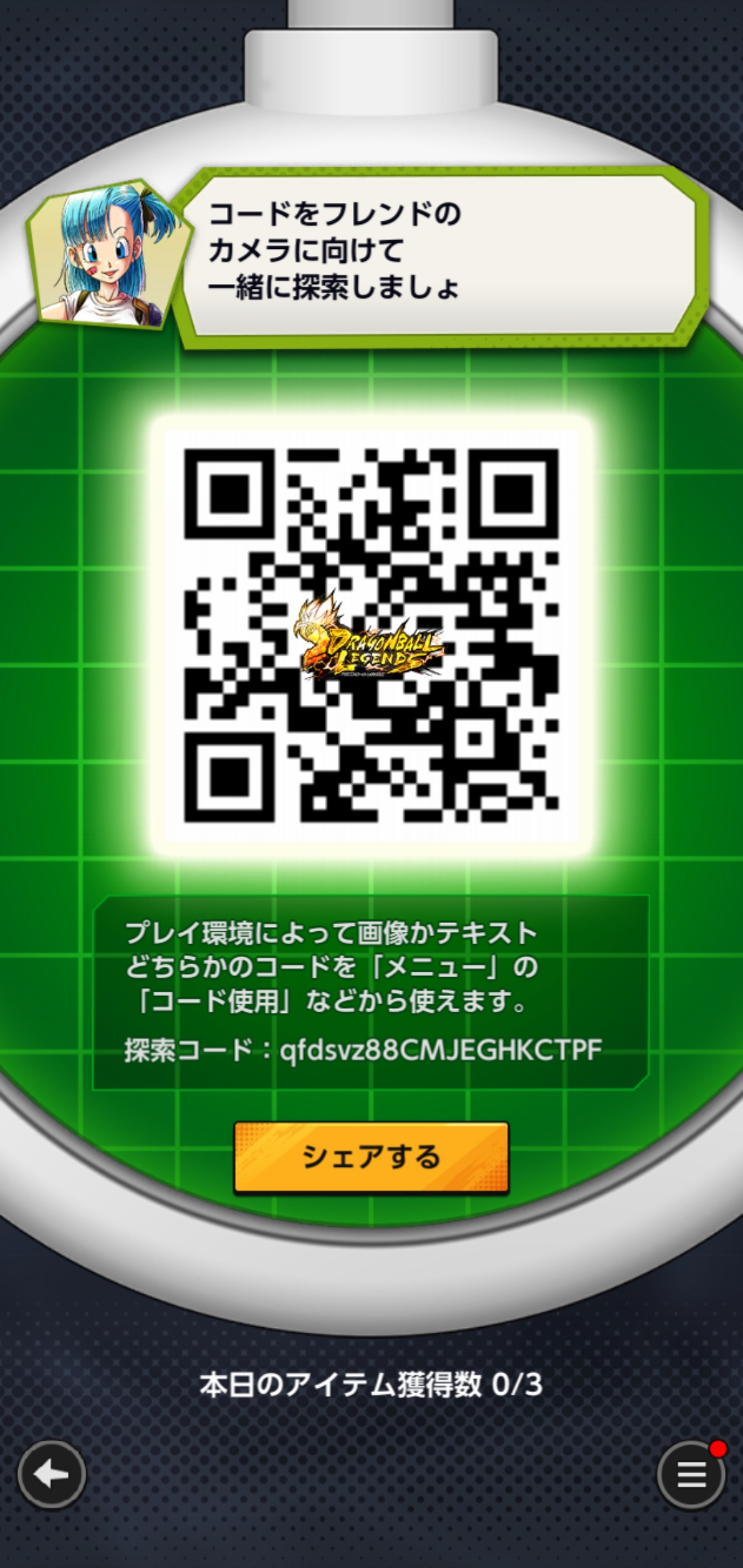
Task: Open the hamburger menu button
Action: (691, 1474)
